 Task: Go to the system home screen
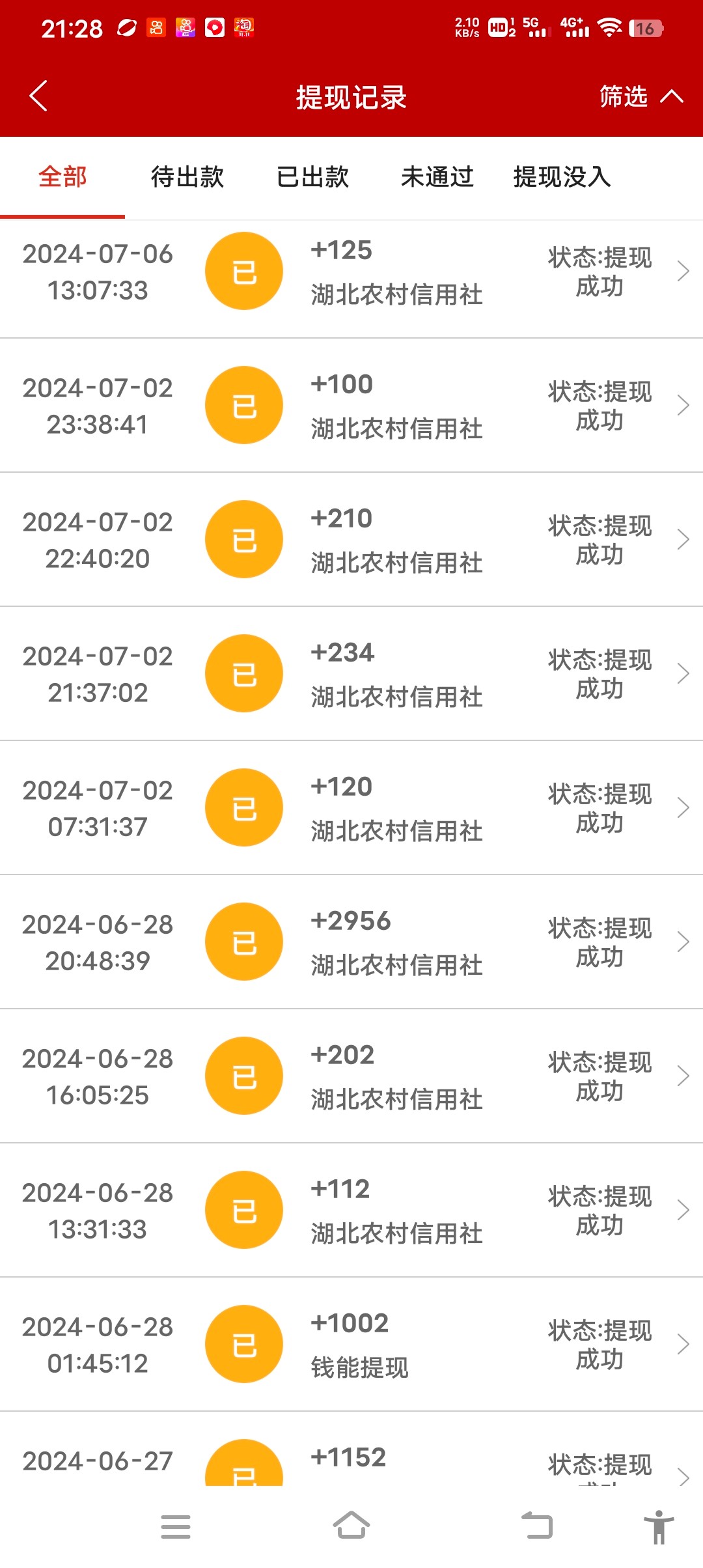tap(351, 1526)
